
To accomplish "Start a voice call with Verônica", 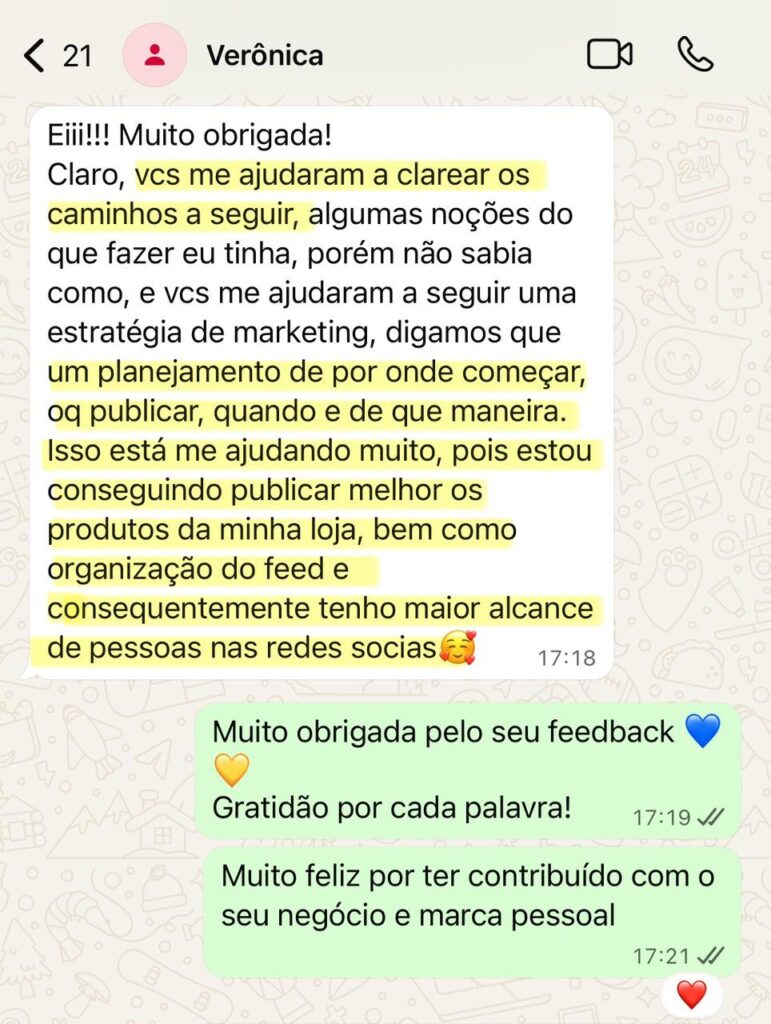I will click(695, 54).
